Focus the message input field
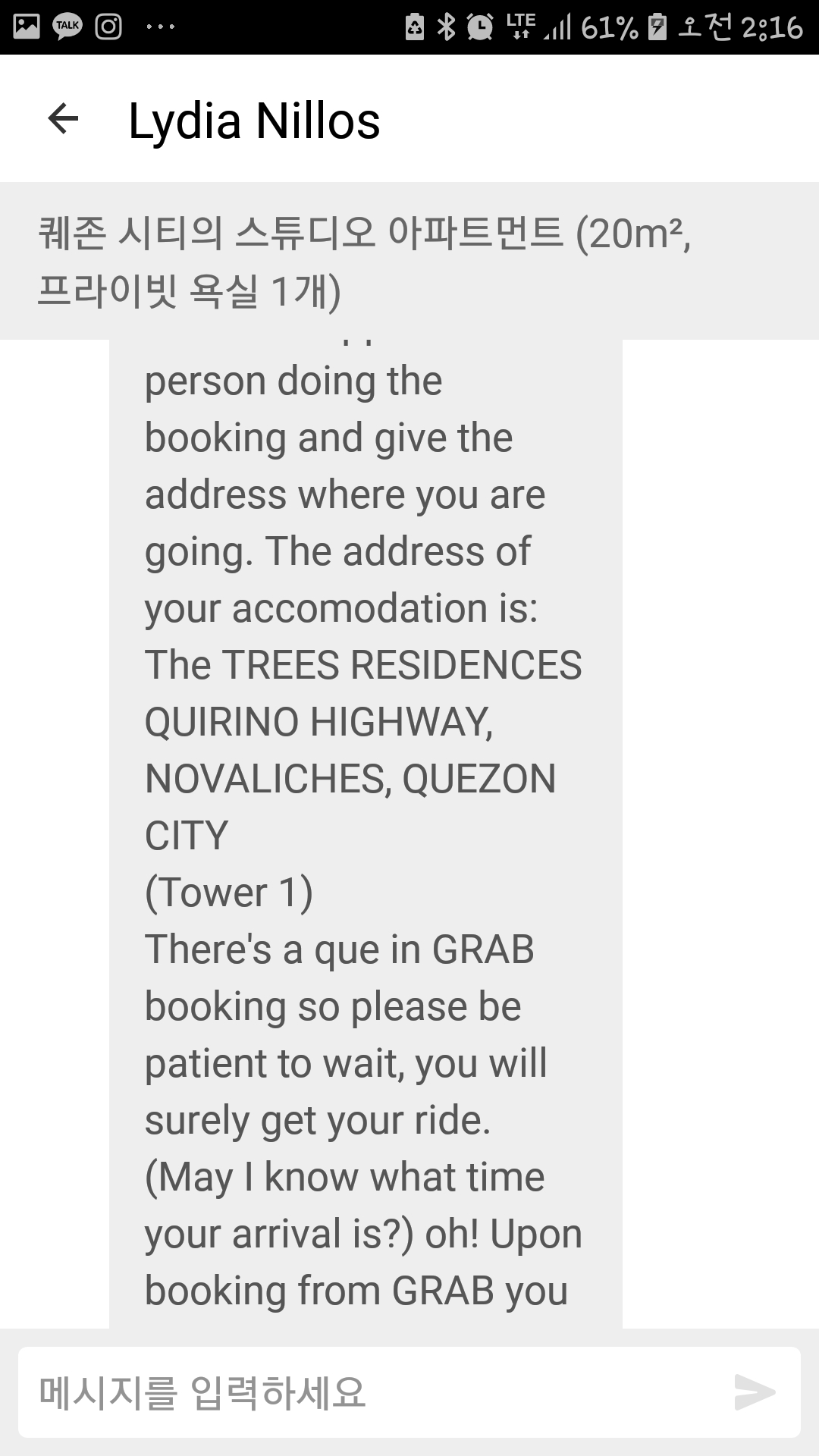The height and width of the screenshot is (1456, 819). (x=372, y=1392)
